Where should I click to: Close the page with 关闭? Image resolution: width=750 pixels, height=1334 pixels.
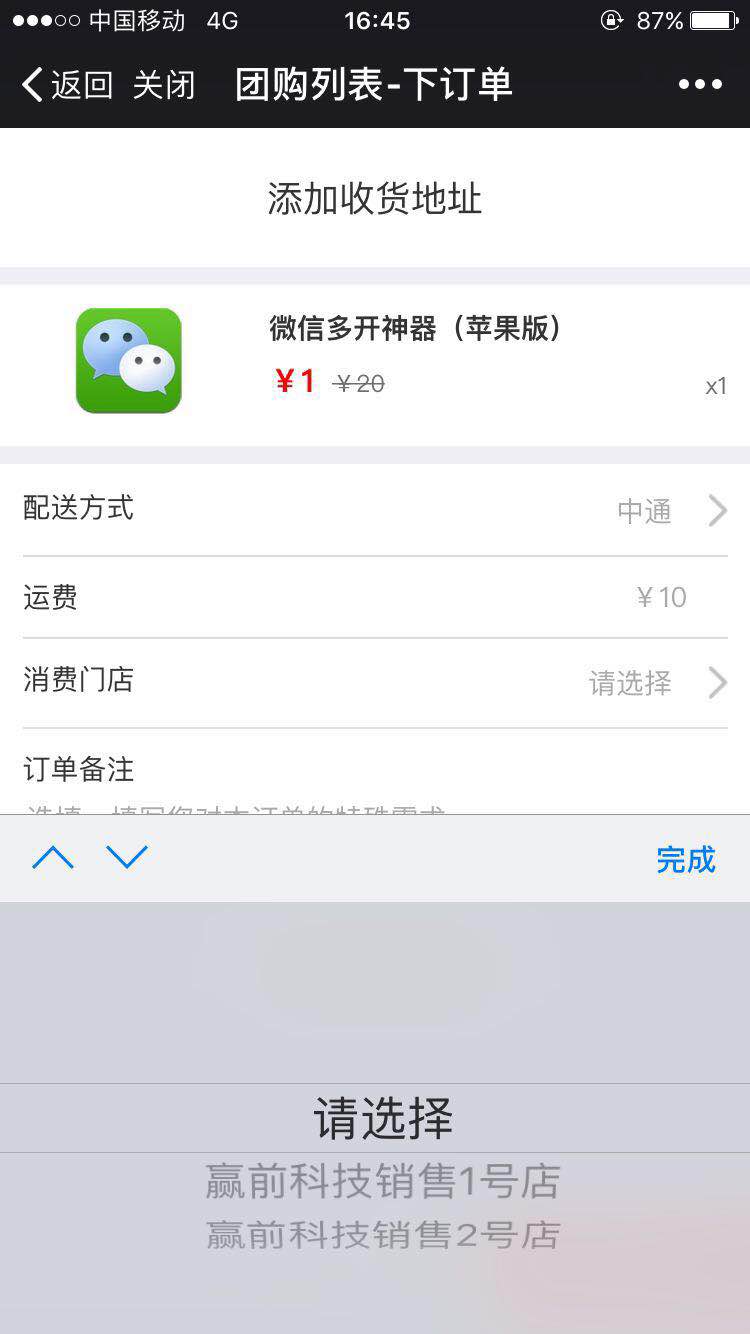(x=163, y=85)
